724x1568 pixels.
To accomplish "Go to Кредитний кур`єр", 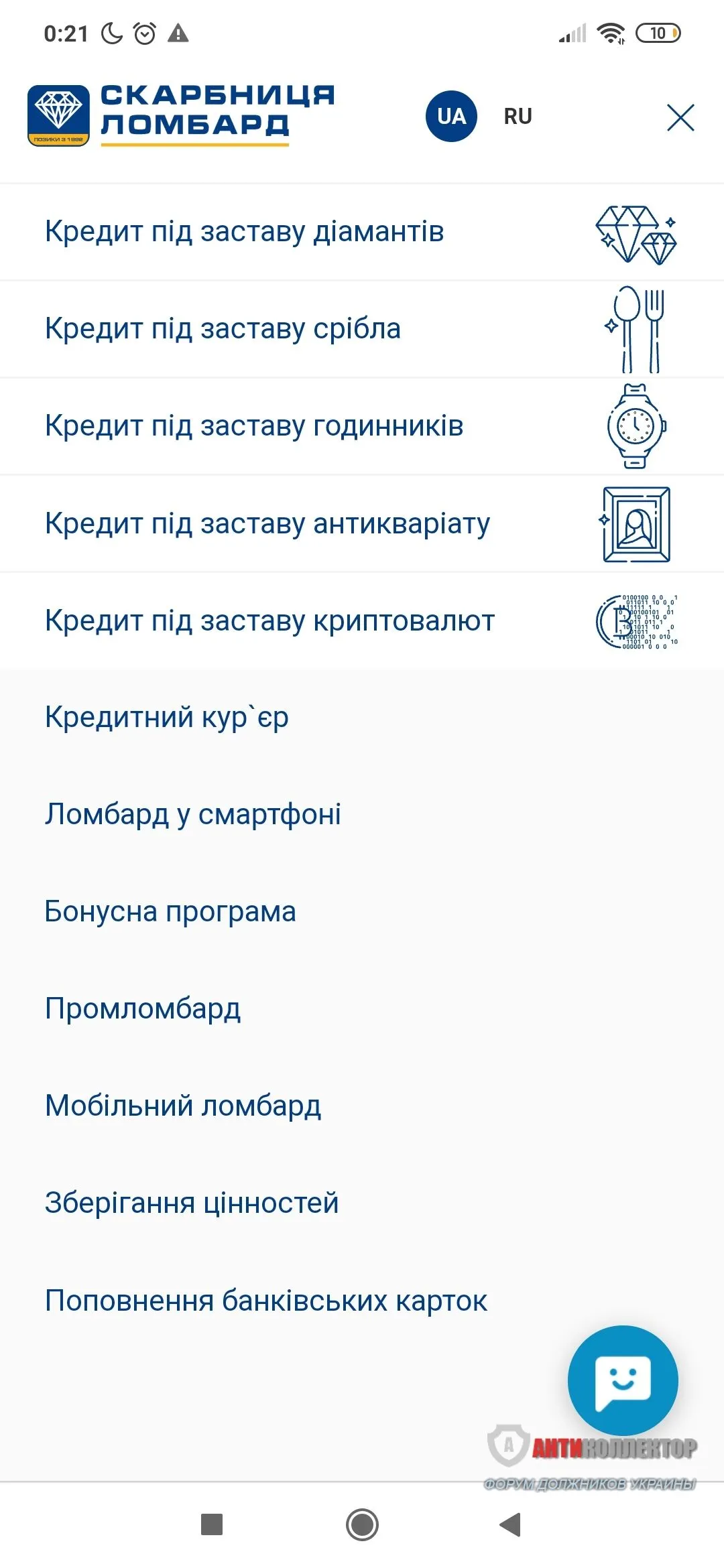I will (167, 717).
